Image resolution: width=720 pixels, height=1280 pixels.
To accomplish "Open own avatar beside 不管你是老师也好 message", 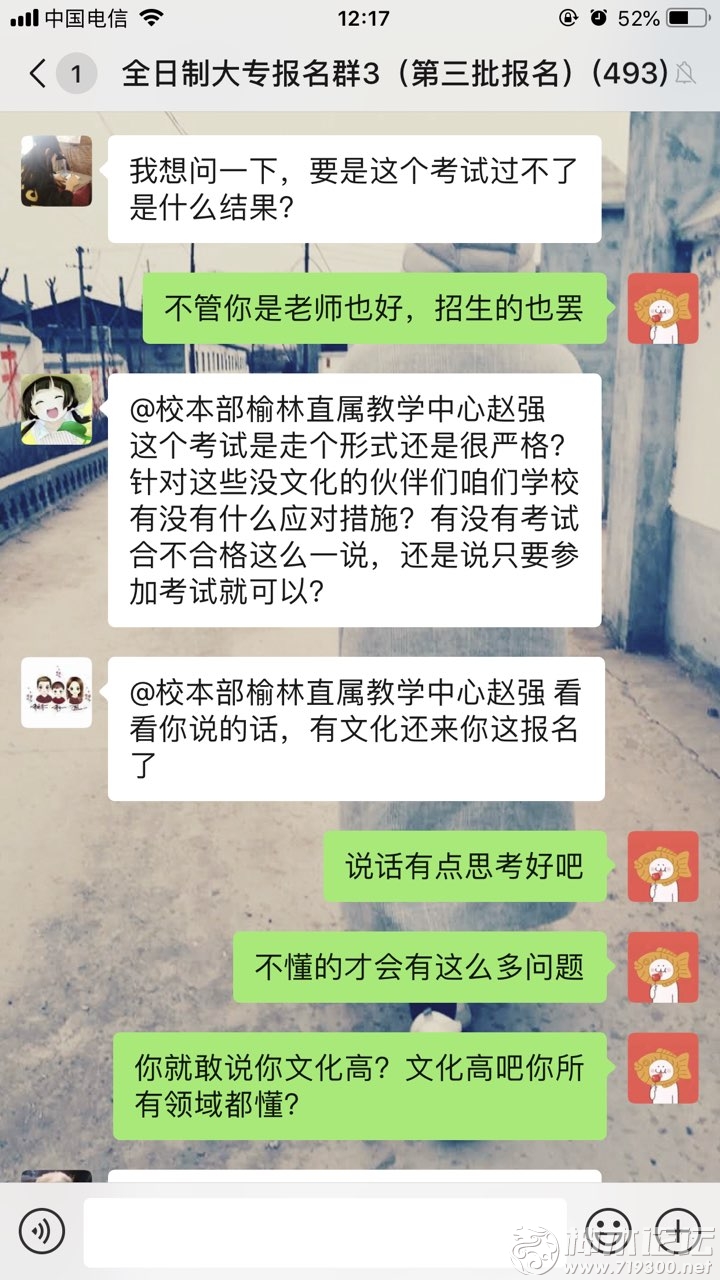I will 662,308.
